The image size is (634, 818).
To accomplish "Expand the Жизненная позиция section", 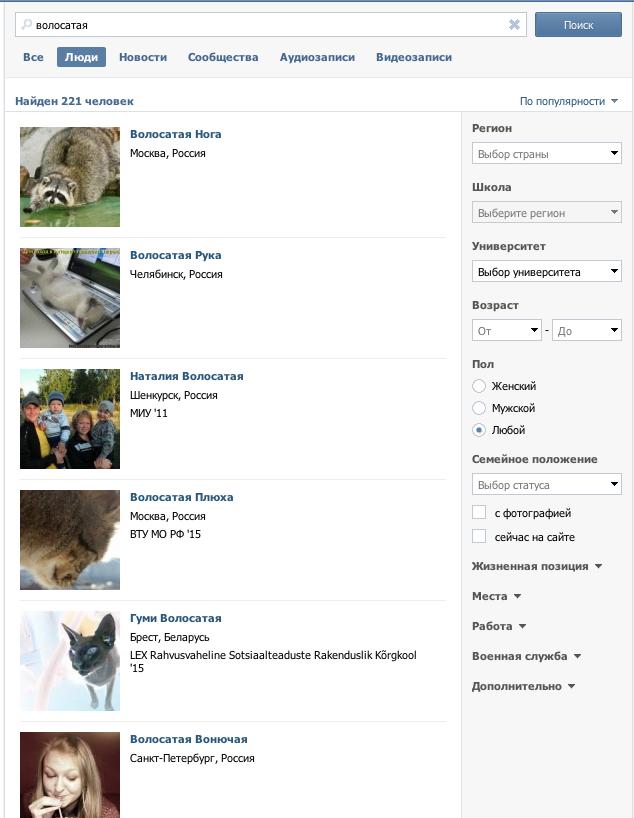I will pos(537,566).
